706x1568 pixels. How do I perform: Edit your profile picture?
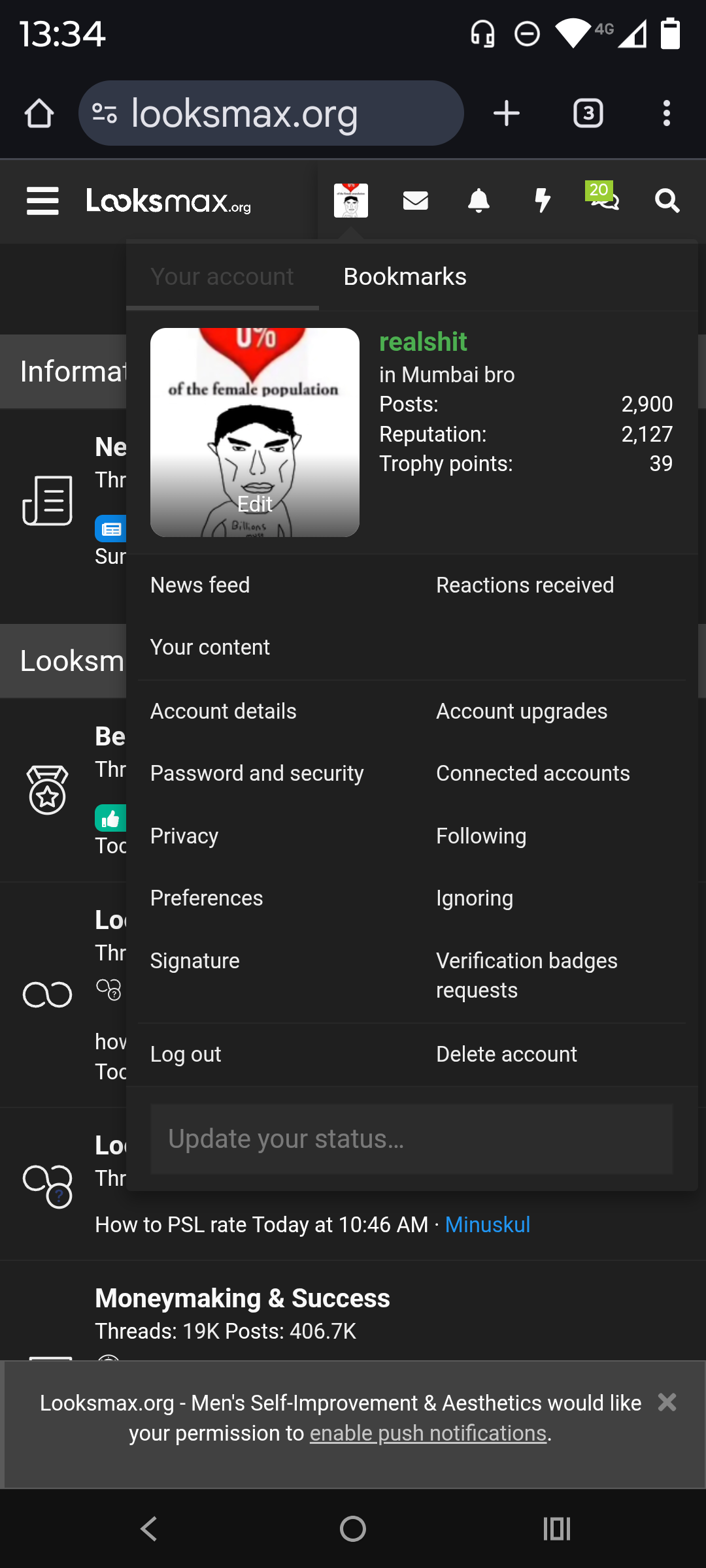pos(255,504)
